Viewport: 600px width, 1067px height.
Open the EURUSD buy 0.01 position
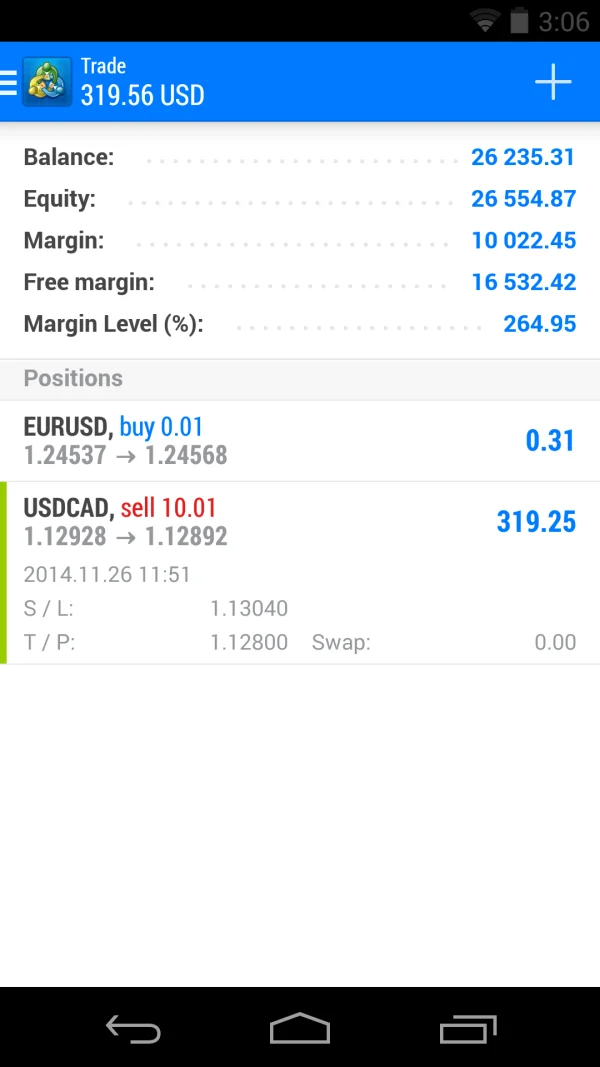(x=300, y=441)
